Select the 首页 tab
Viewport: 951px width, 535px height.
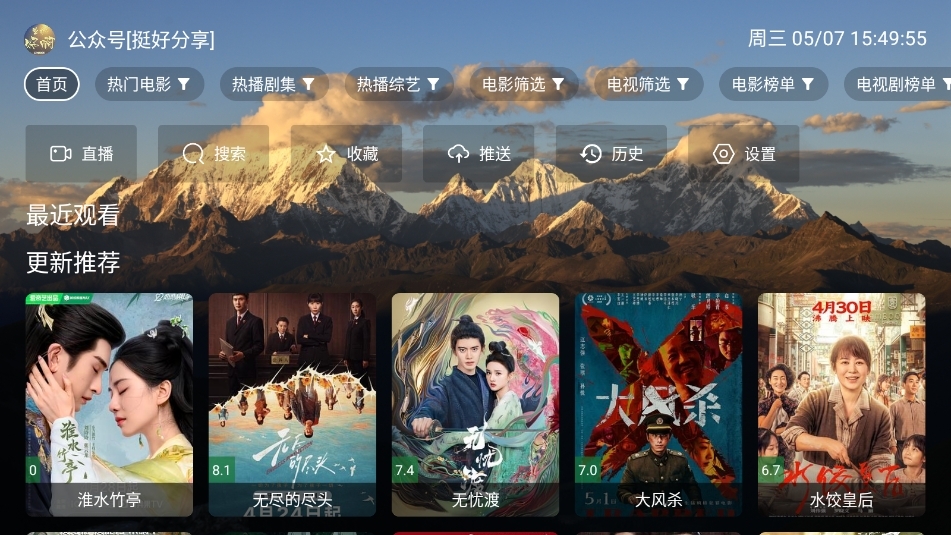(51, 85)
